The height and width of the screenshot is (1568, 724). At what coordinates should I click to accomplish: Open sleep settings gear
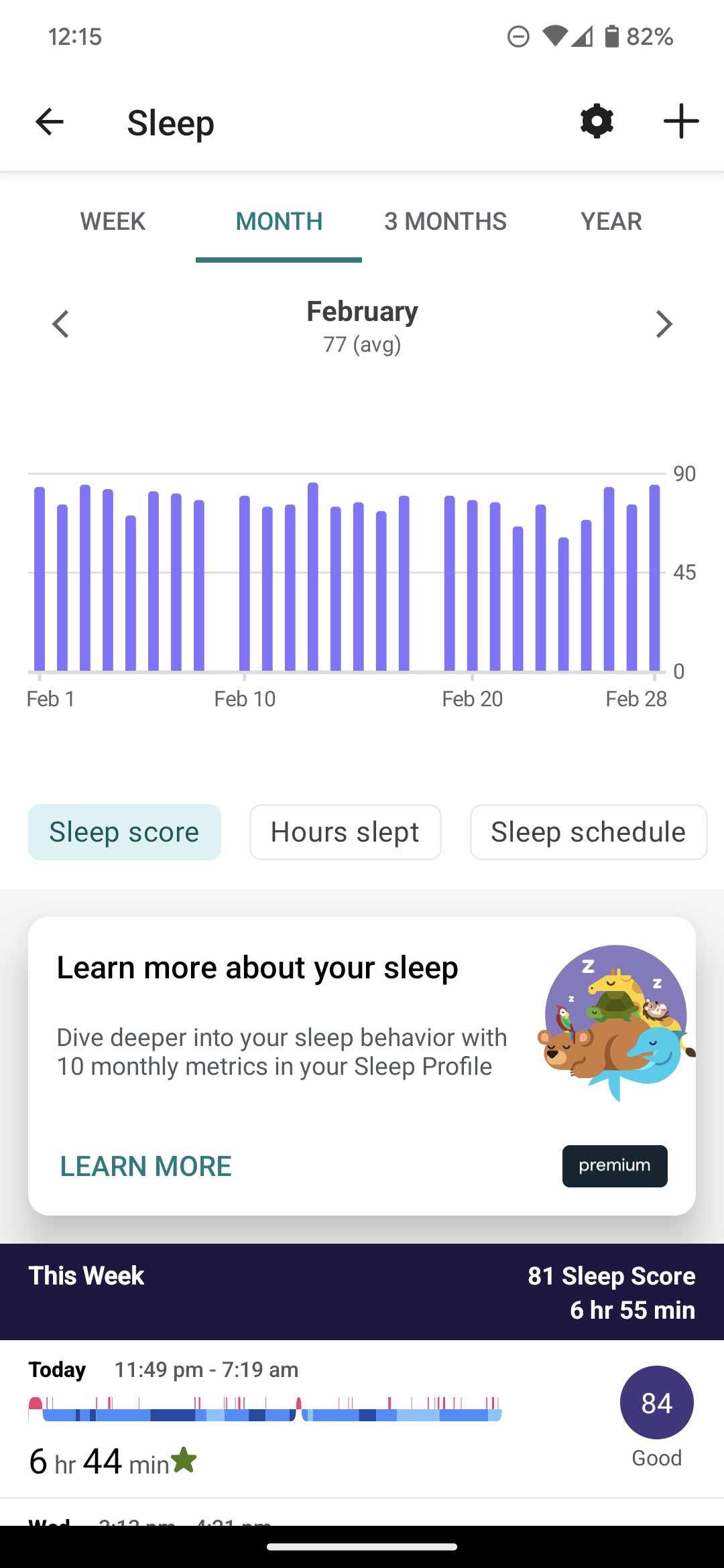(x=597, y=122)
